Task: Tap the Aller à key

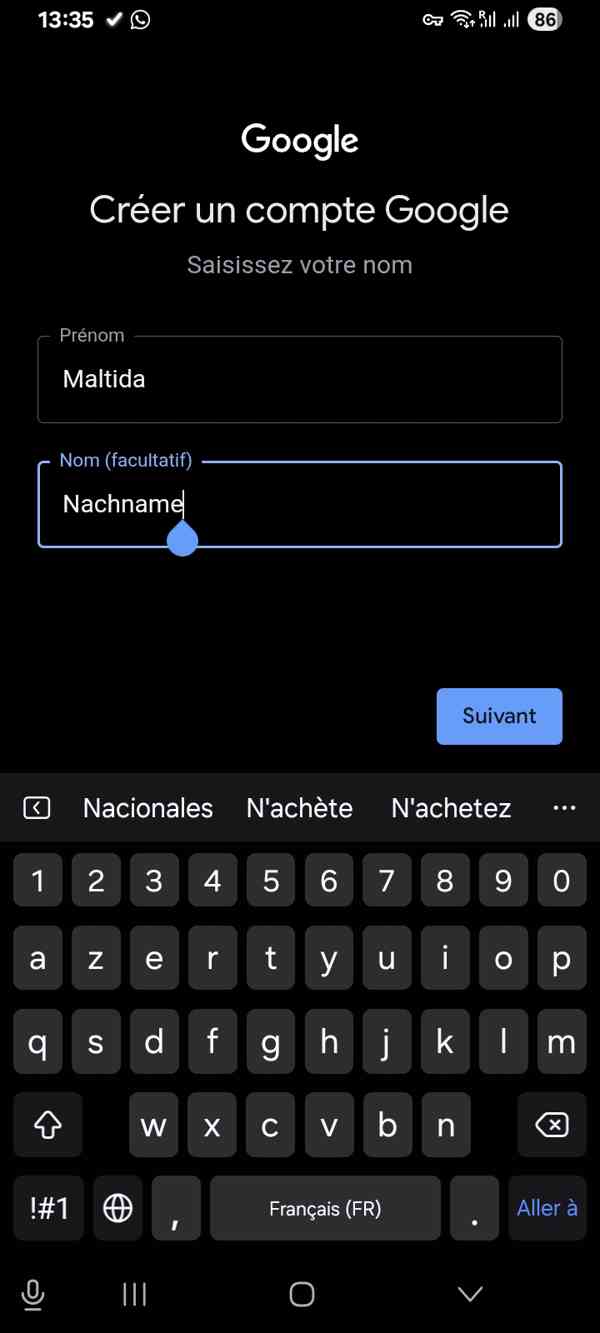Action: coord(547,1208)
